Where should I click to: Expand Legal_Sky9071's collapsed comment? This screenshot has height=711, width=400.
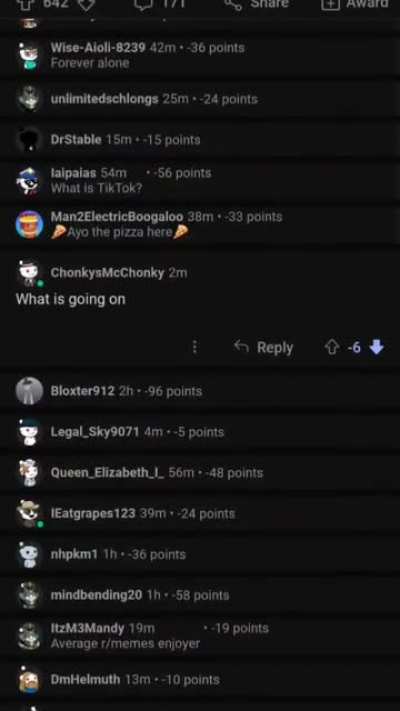point(200,432)
